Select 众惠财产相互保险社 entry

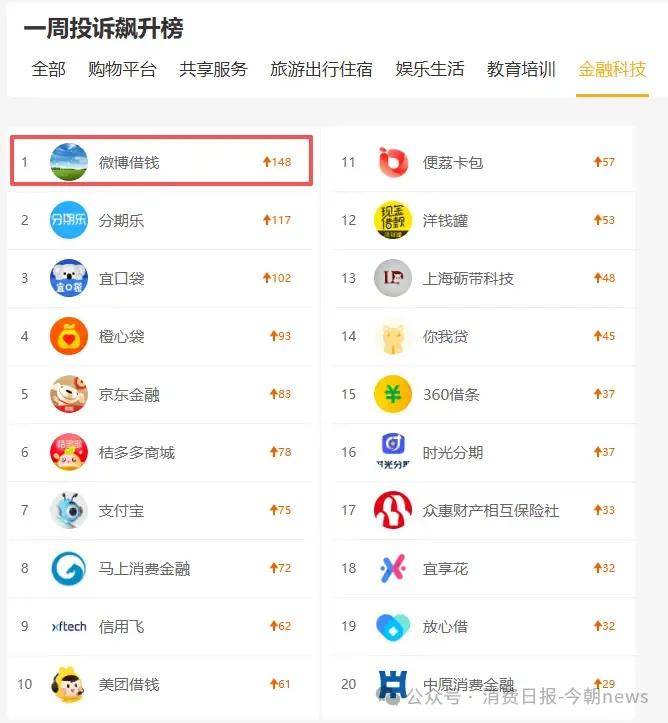pos(491,510)
